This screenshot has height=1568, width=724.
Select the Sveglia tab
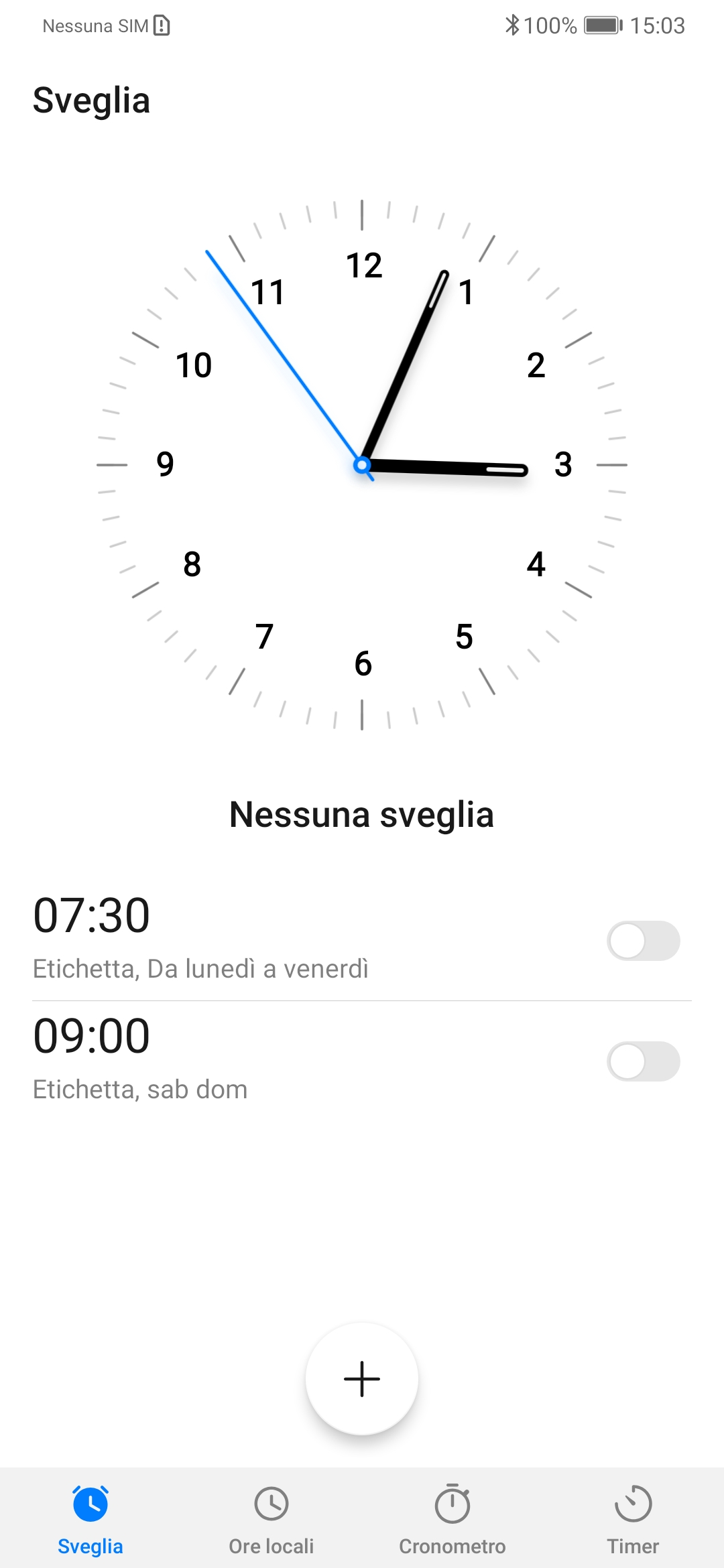pos(90,1519)
